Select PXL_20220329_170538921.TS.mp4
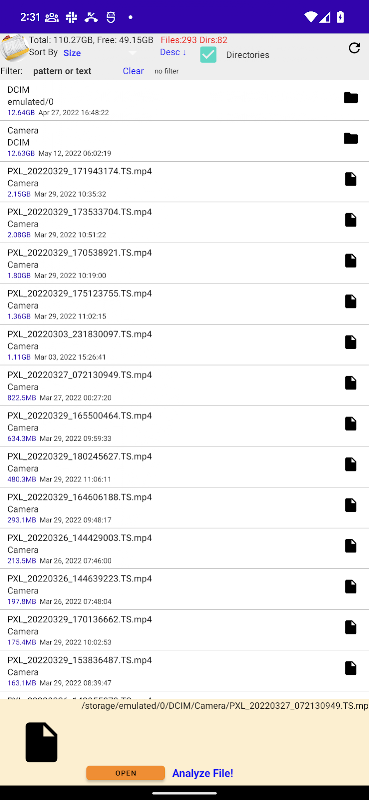 184,264
